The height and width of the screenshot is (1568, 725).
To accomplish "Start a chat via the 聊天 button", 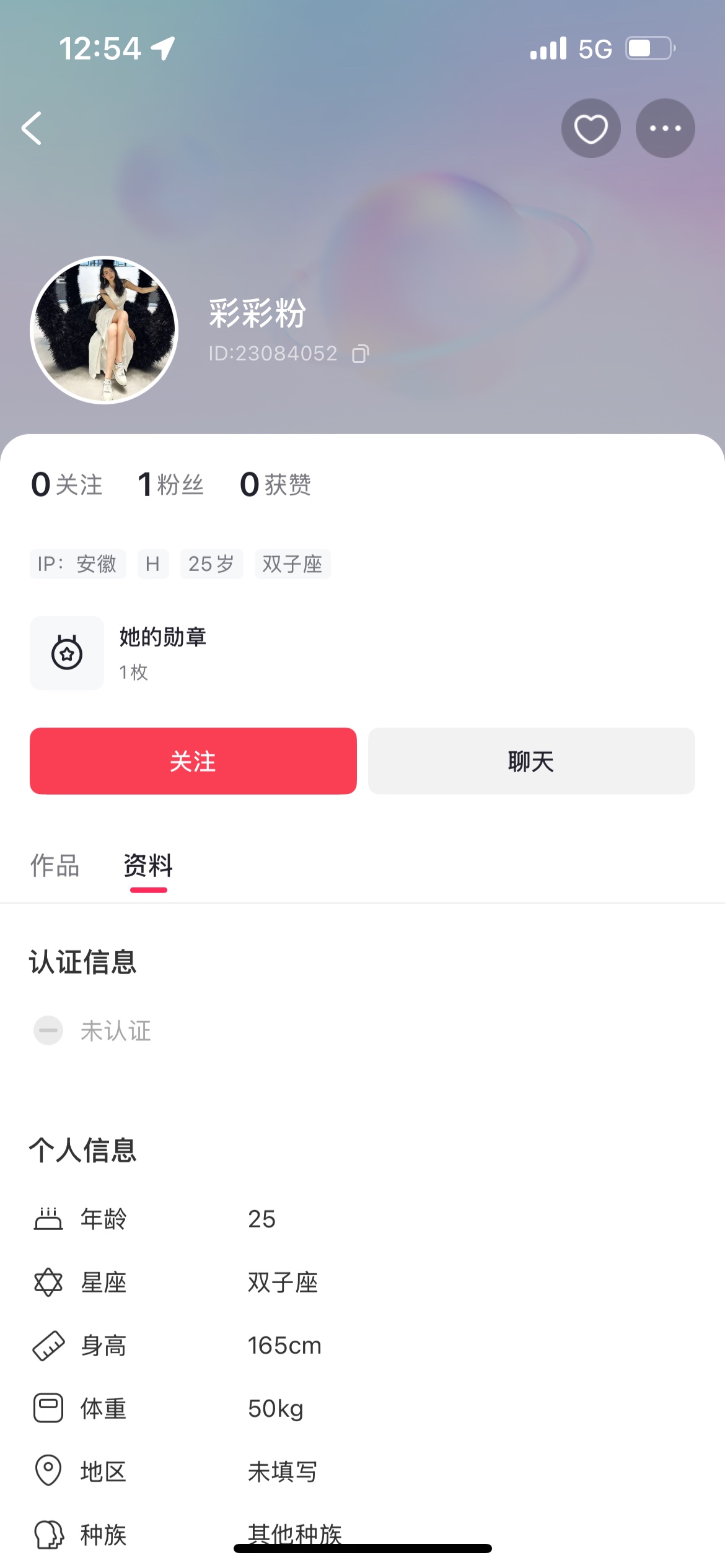I will pyautogui.click(x=531, y=761).
